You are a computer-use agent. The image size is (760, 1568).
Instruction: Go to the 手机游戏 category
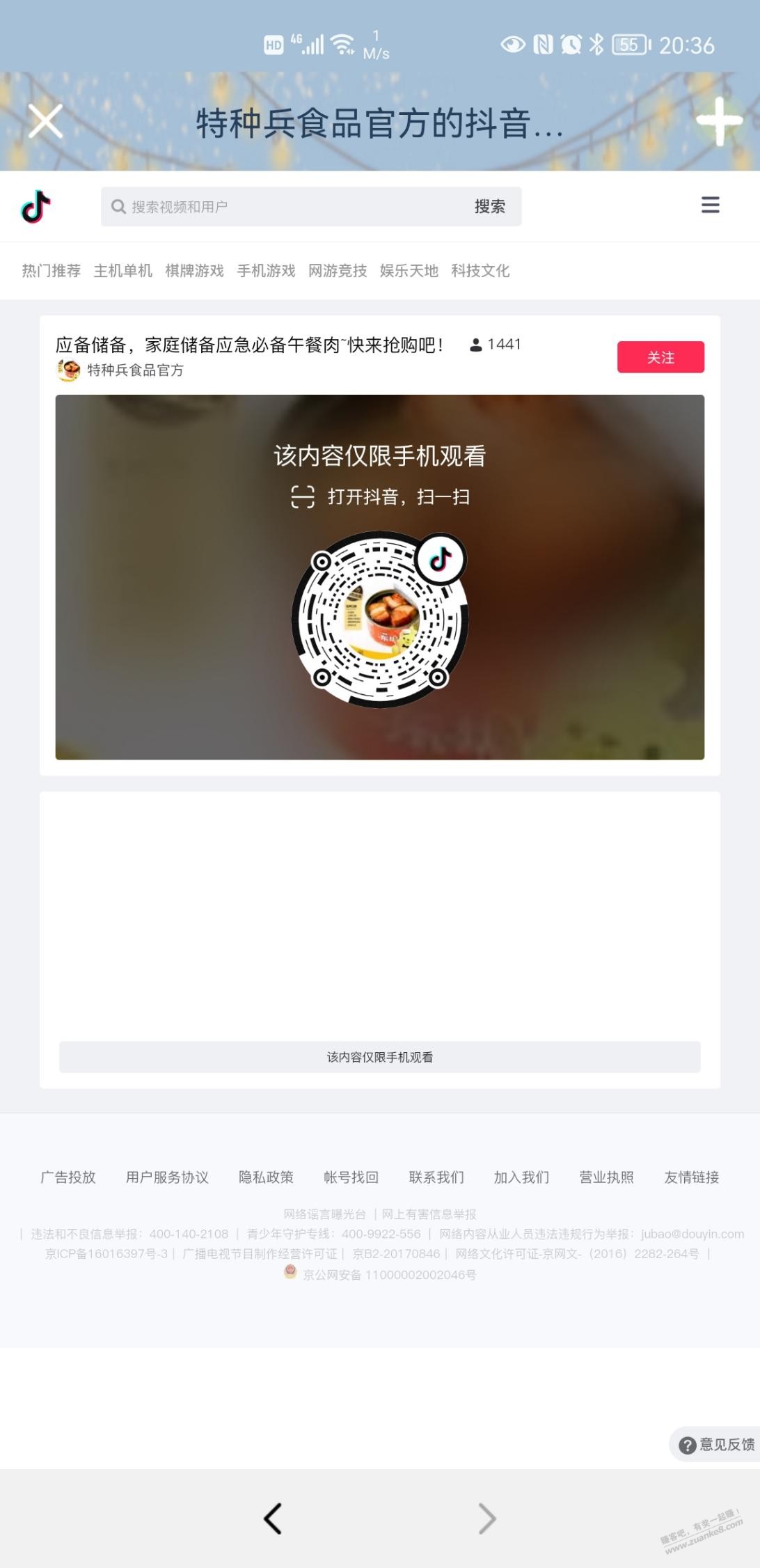[x=266, y=271]
